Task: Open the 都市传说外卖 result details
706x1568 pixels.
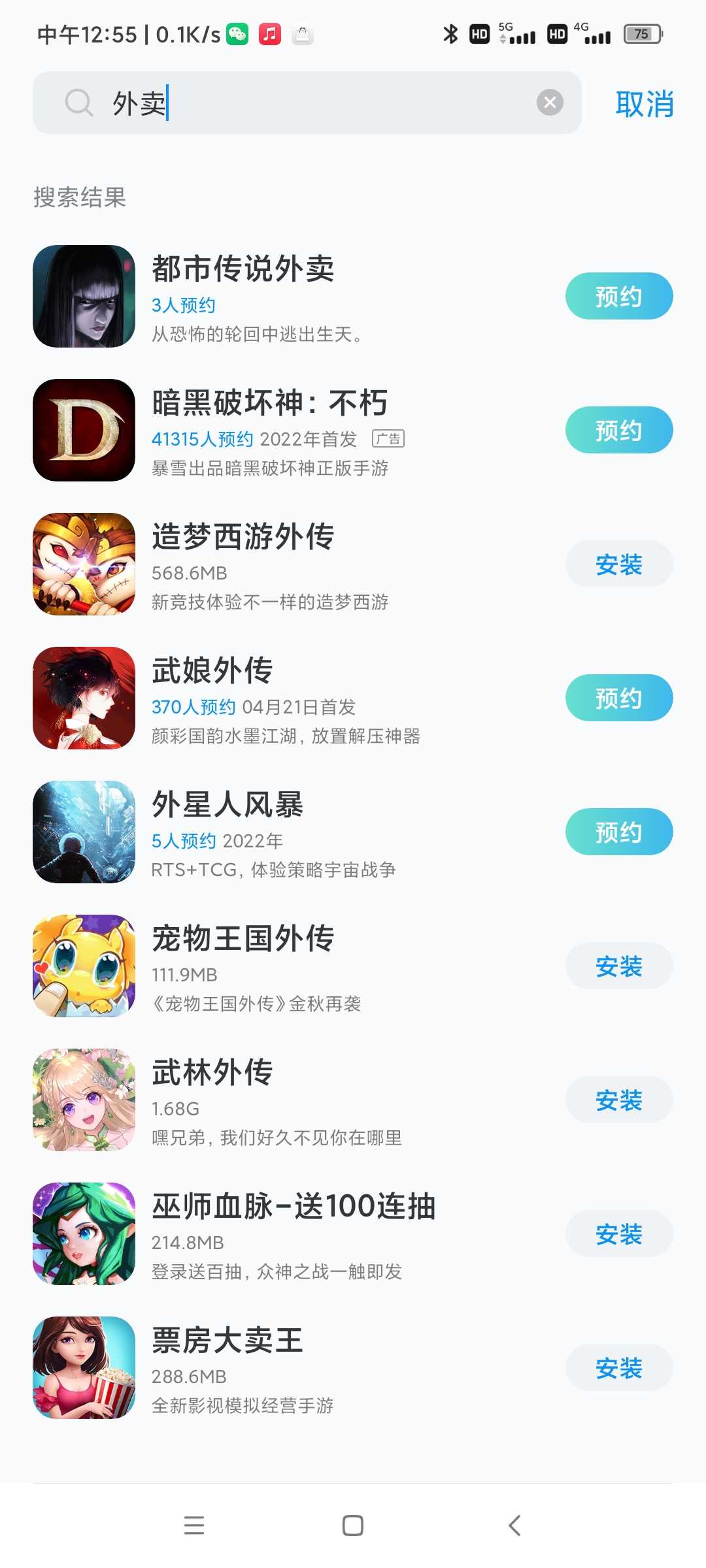Action: coord(294,296)
